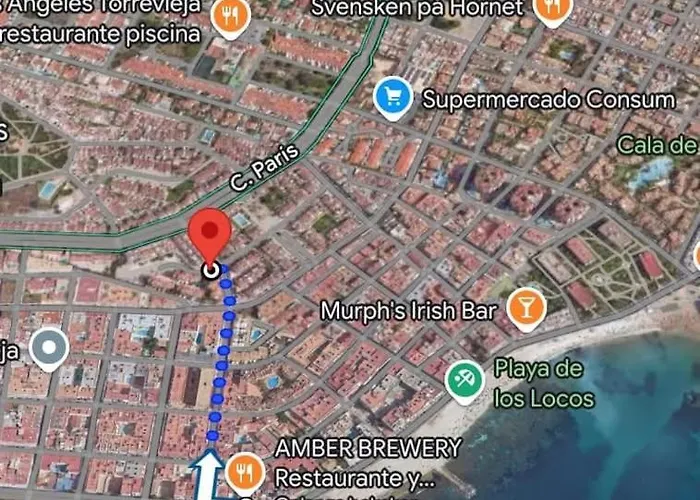Open the AMBER BREWERY restaurant marker
The width and height of the screenshot is (700, 500).
click(x=245, y=469)
